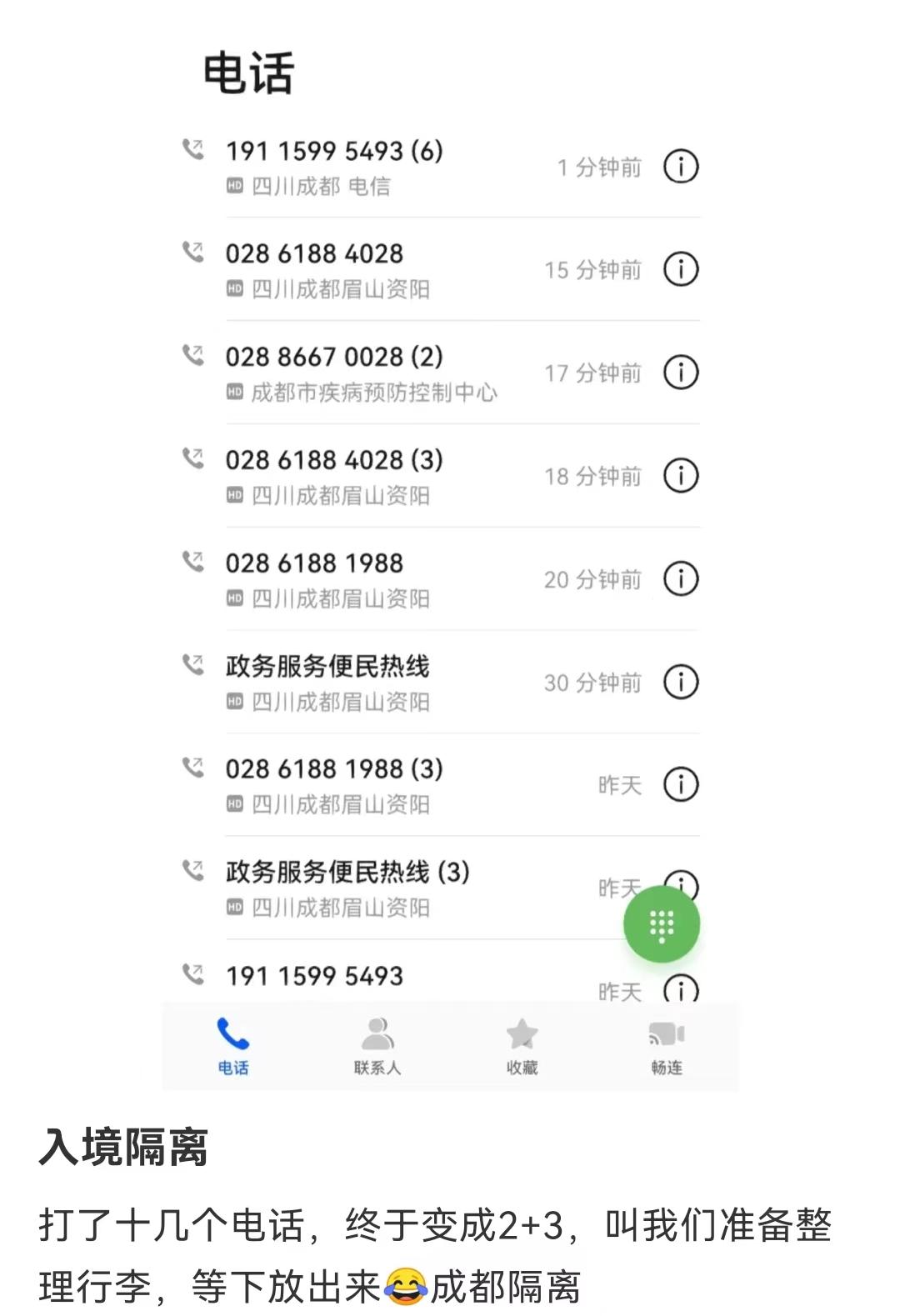Switch to the 畅连 tab
This screenshot has width=900, height=1316.
click(x=667, y=1044)
